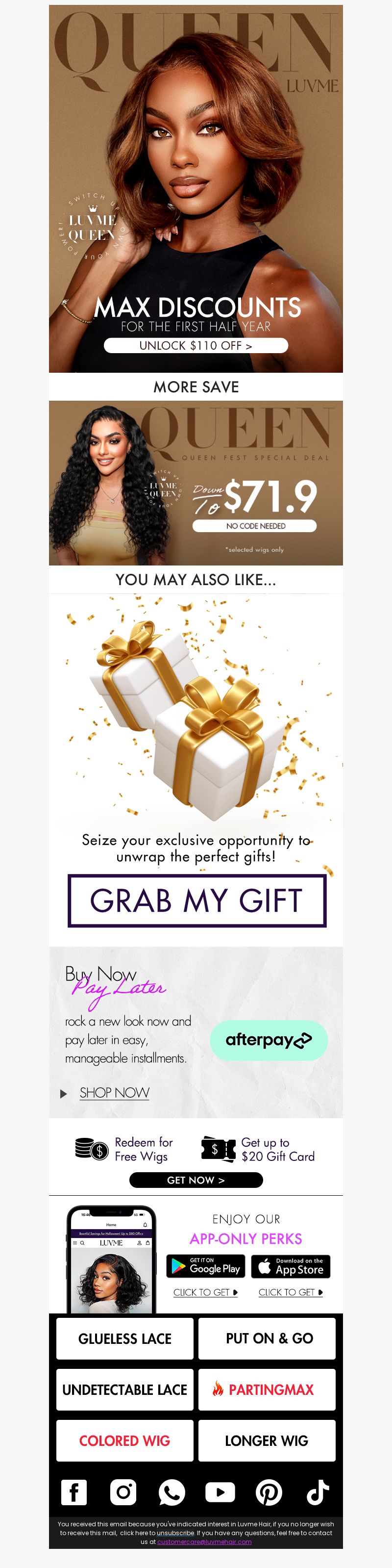The height and width of the screenshot is (1568, 392).
Task: Select the PUT ON & GO category
Action: pos(267,1338)
